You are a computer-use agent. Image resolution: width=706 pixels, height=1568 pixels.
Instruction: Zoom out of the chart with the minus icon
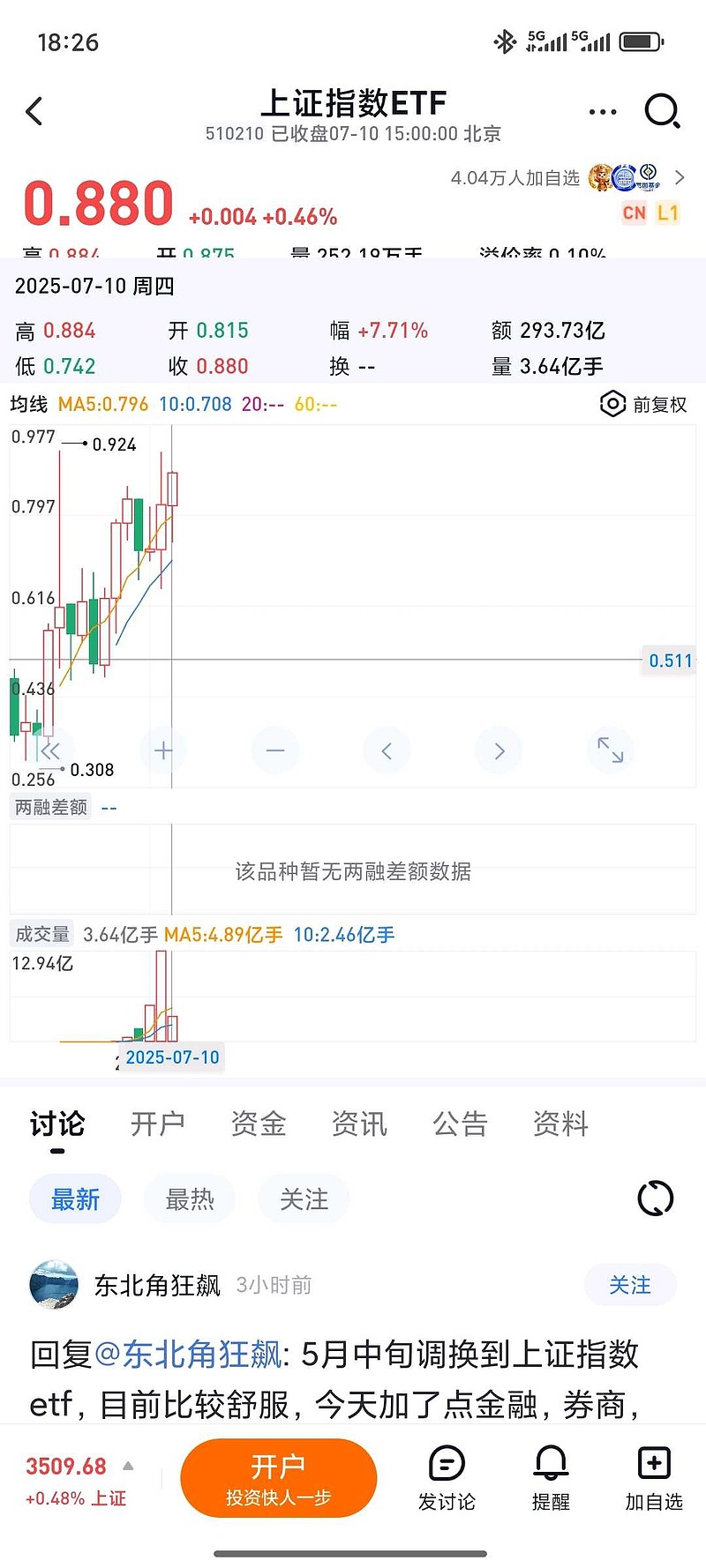coord(274,750)
